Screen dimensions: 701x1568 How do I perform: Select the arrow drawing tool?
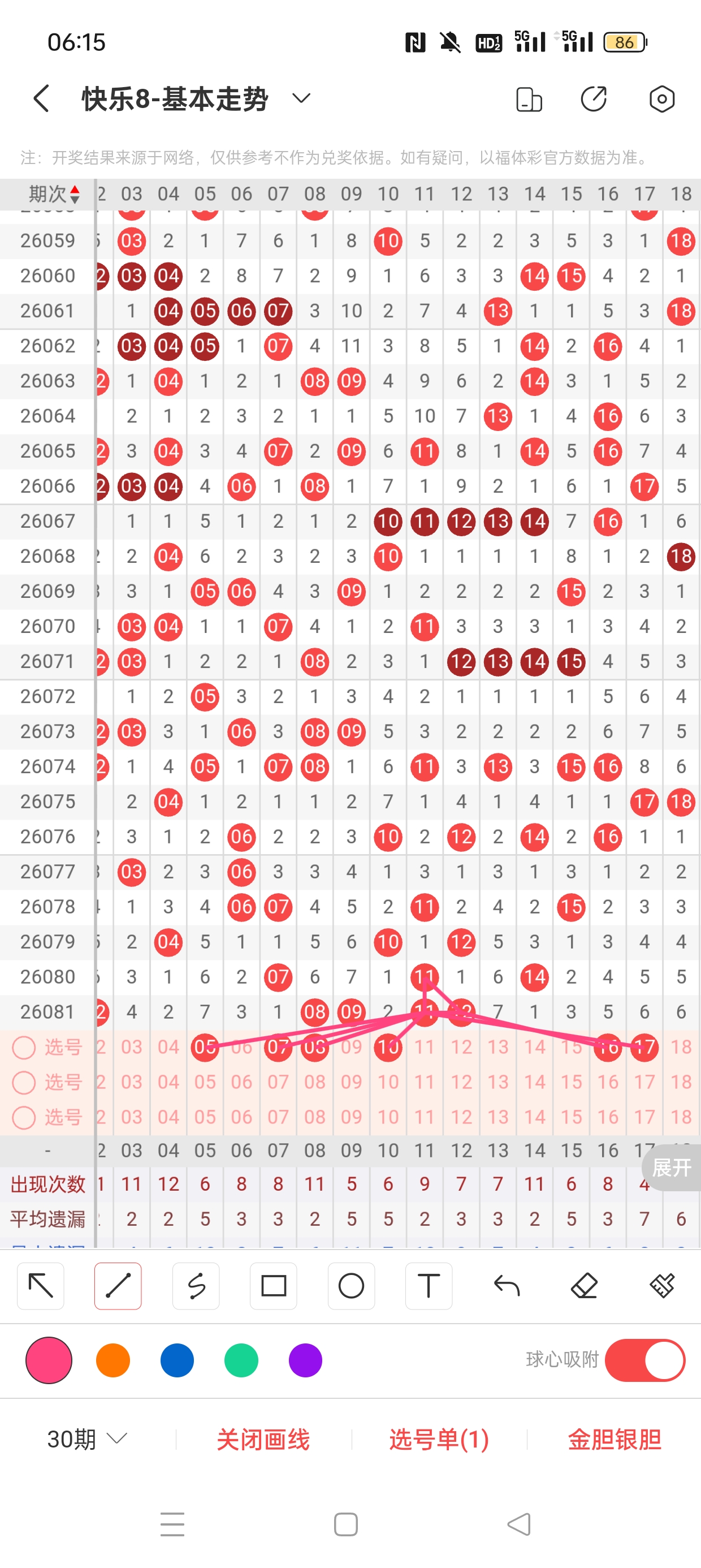(41, 1286)
